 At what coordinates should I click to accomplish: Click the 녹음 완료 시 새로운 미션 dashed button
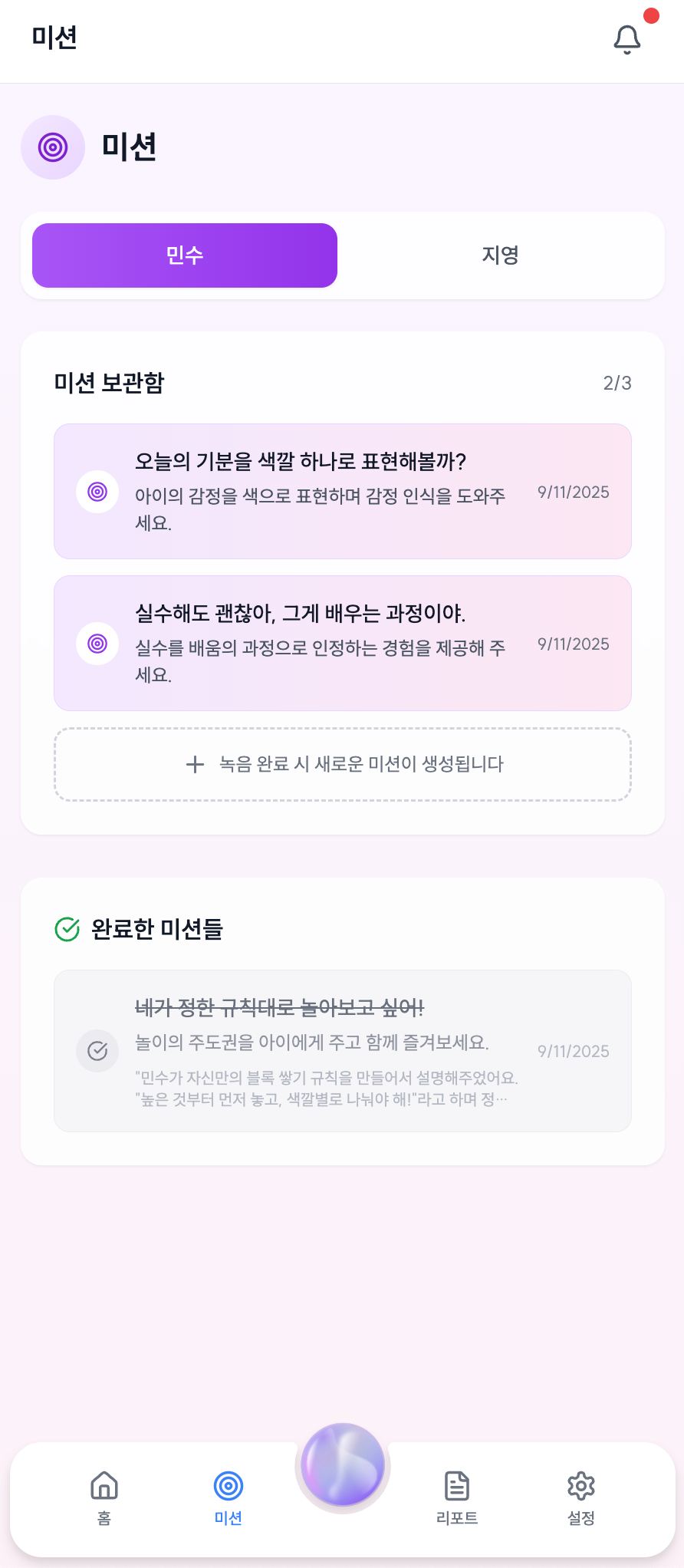pyautogui.click(x=342, y=764)
